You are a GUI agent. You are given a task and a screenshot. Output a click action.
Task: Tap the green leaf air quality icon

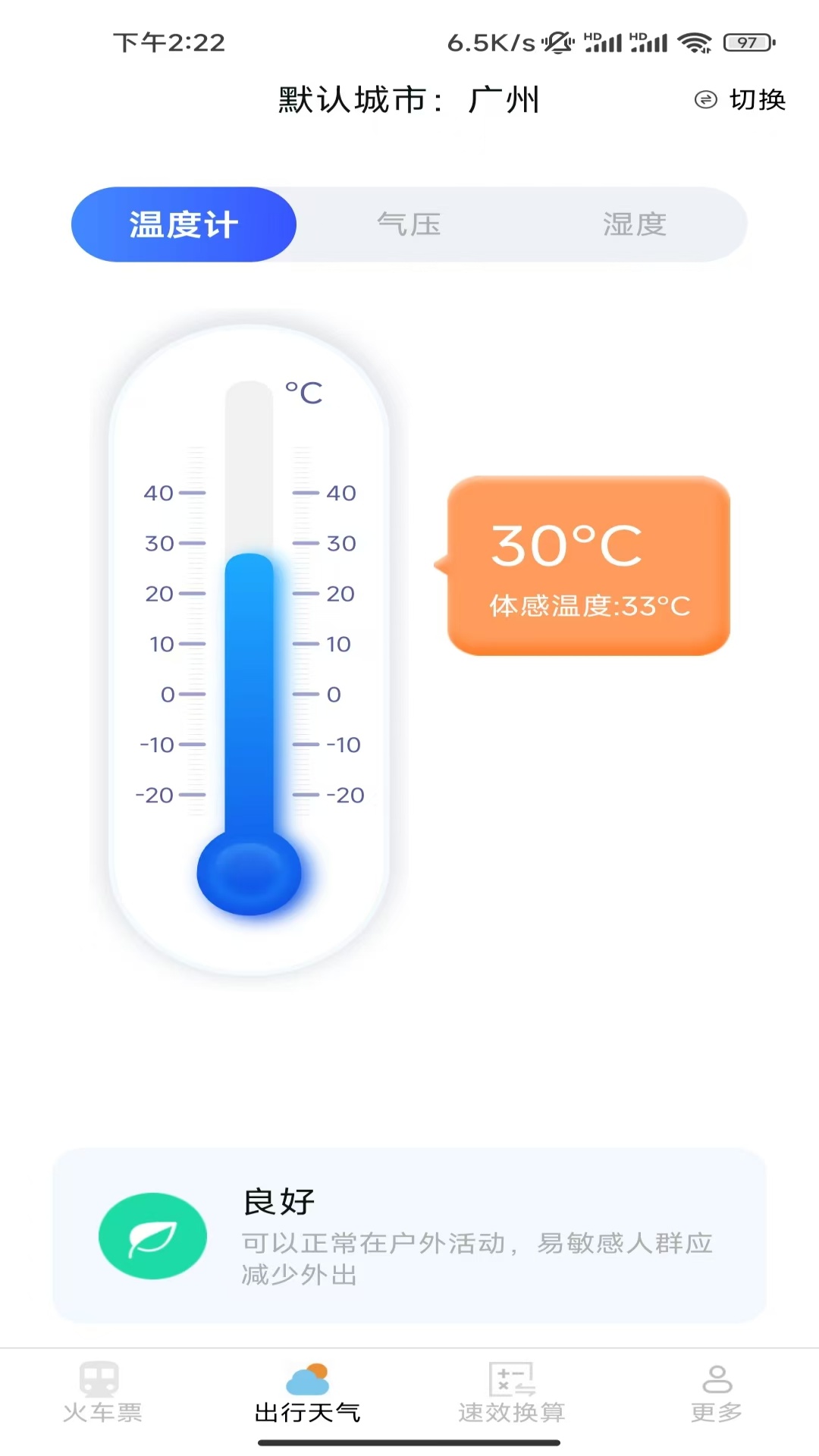click(152, 1236)
